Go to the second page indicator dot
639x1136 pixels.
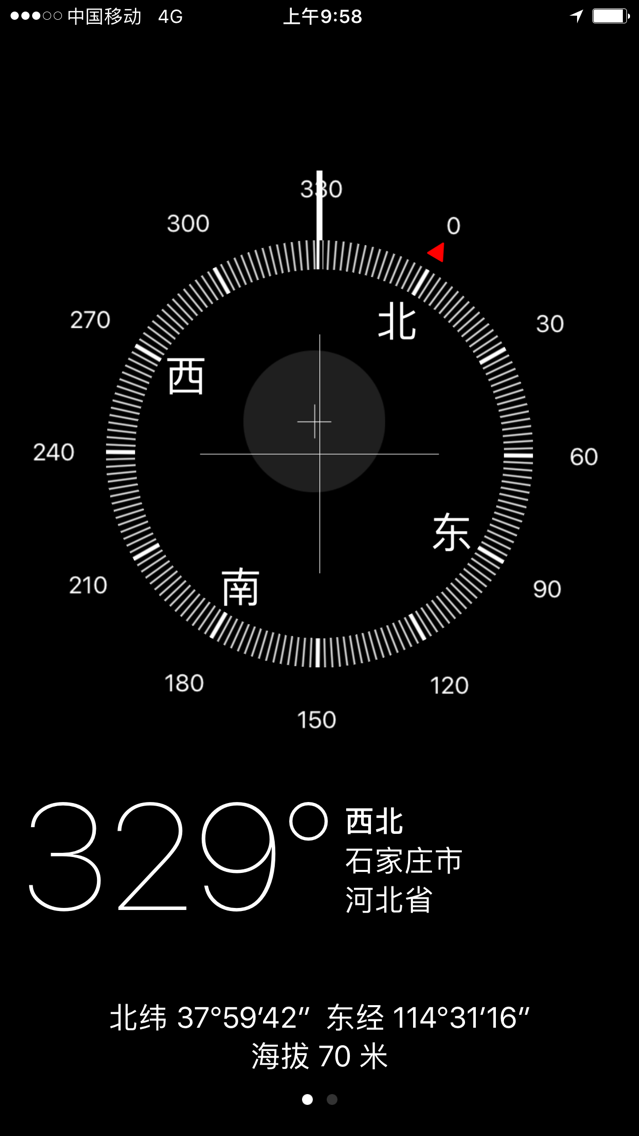[x=332, y=1099]
